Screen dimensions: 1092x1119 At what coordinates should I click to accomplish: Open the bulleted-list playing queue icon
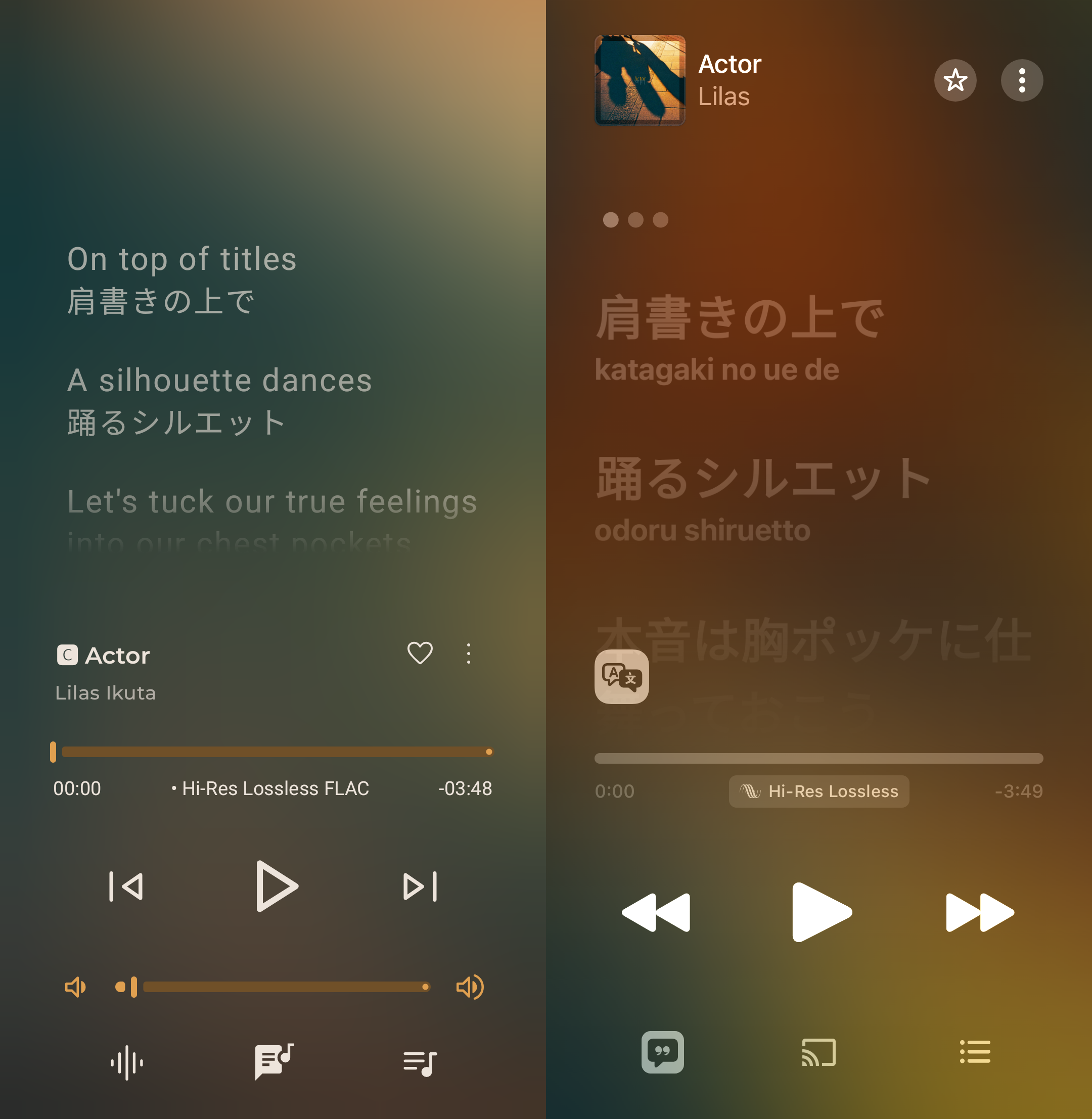pyautogui.click(x=975, y=1052)
